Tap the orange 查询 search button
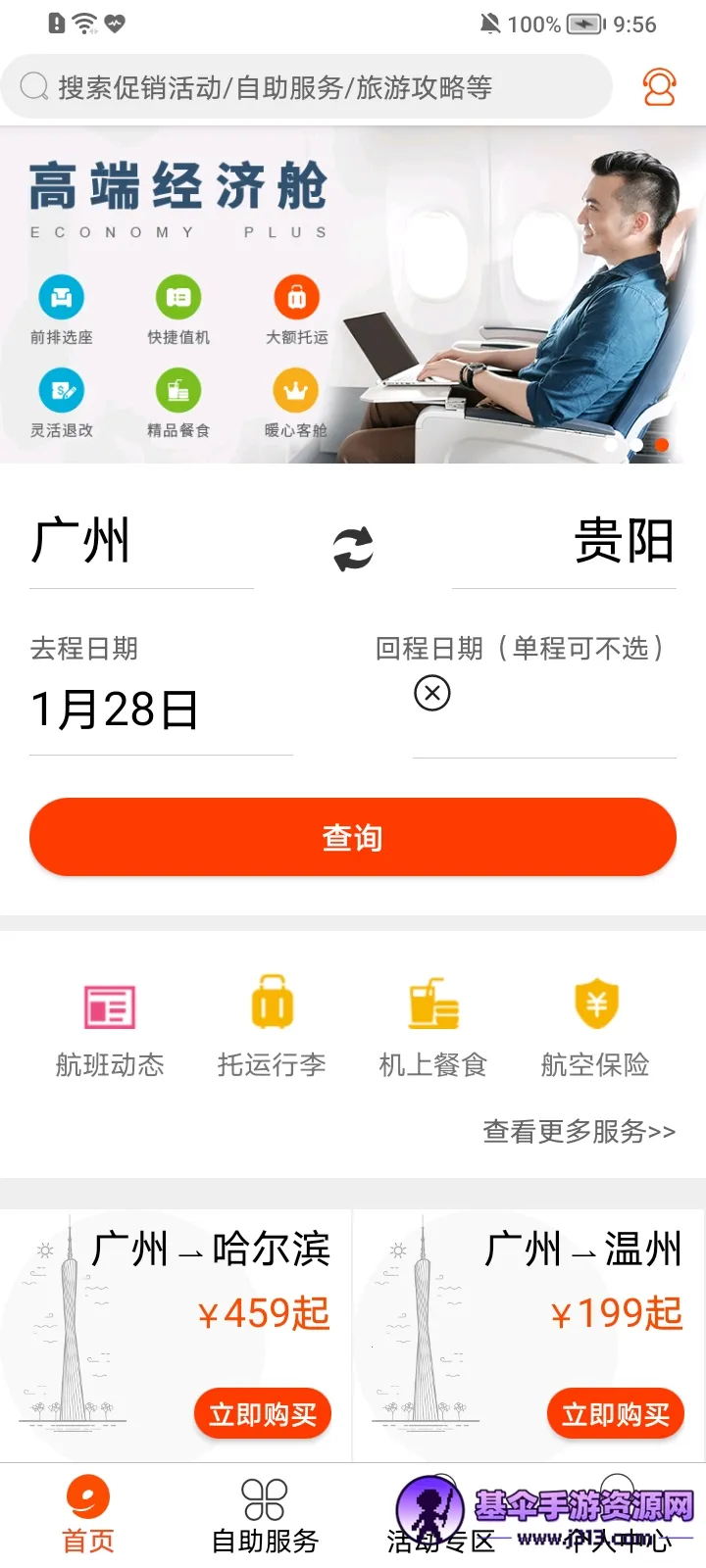Viewport: 706px width, 1568px height. pos(353,838)
